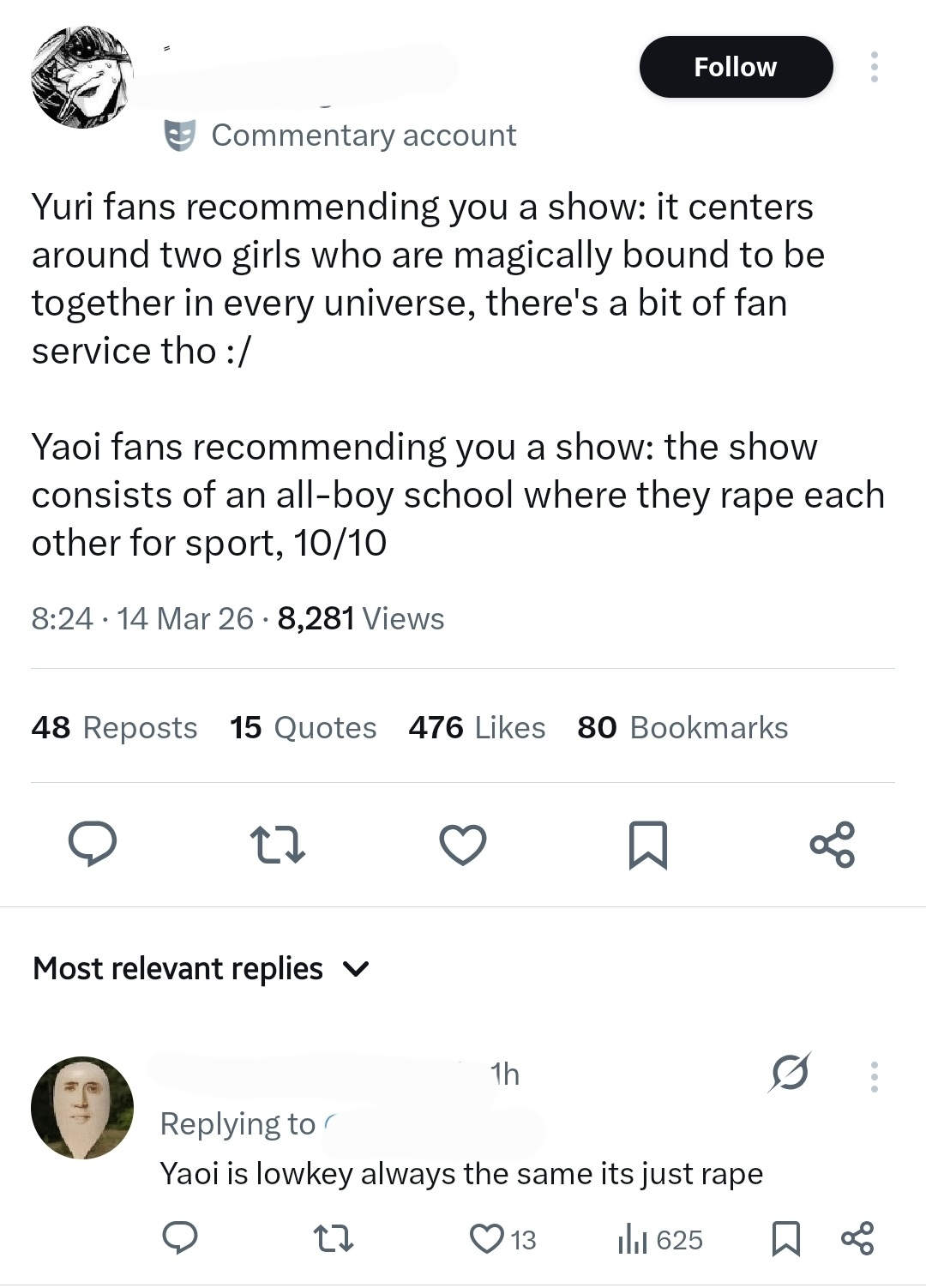Comment on the "Yaoi is lowkey" reply

(180, 1238)
